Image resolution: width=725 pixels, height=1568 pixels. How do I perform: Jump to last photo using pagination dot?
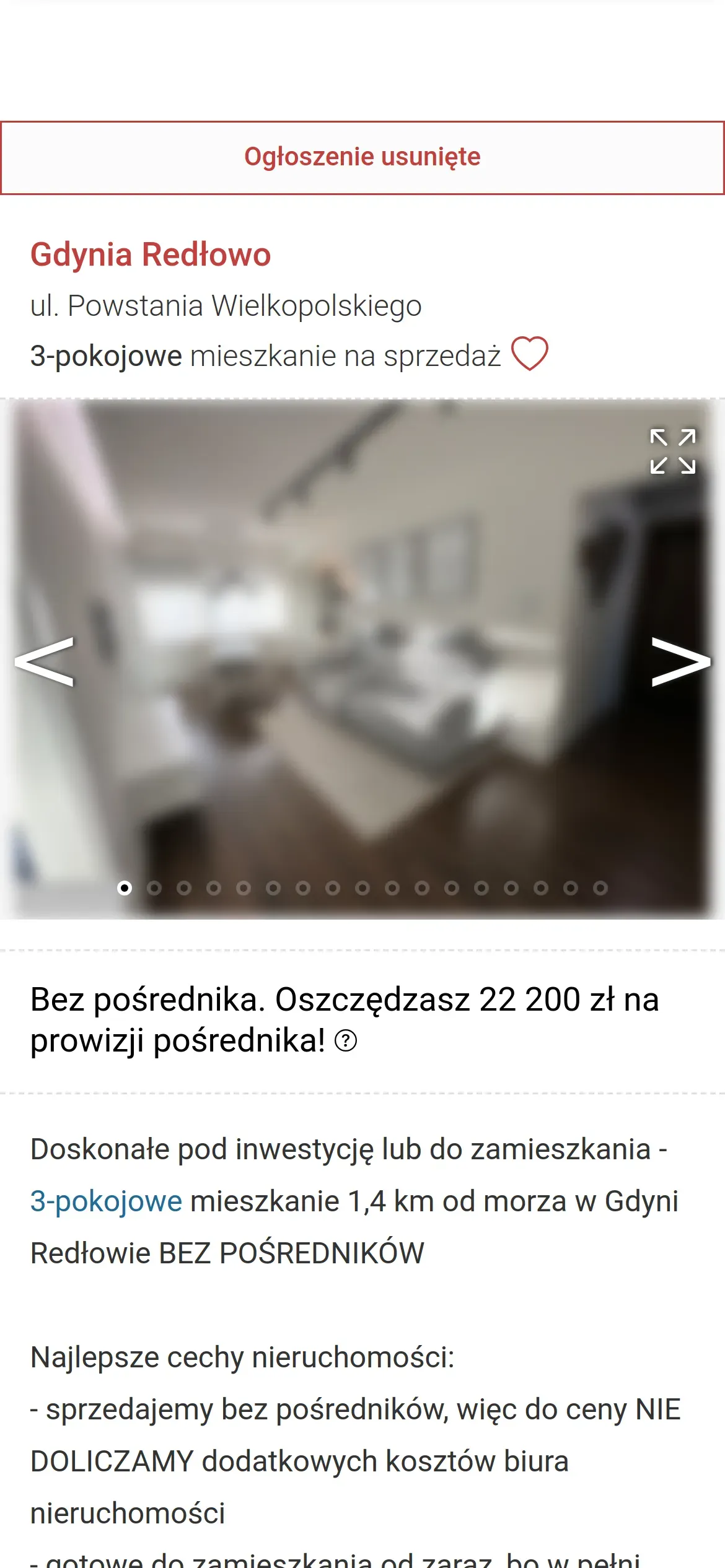600,888
